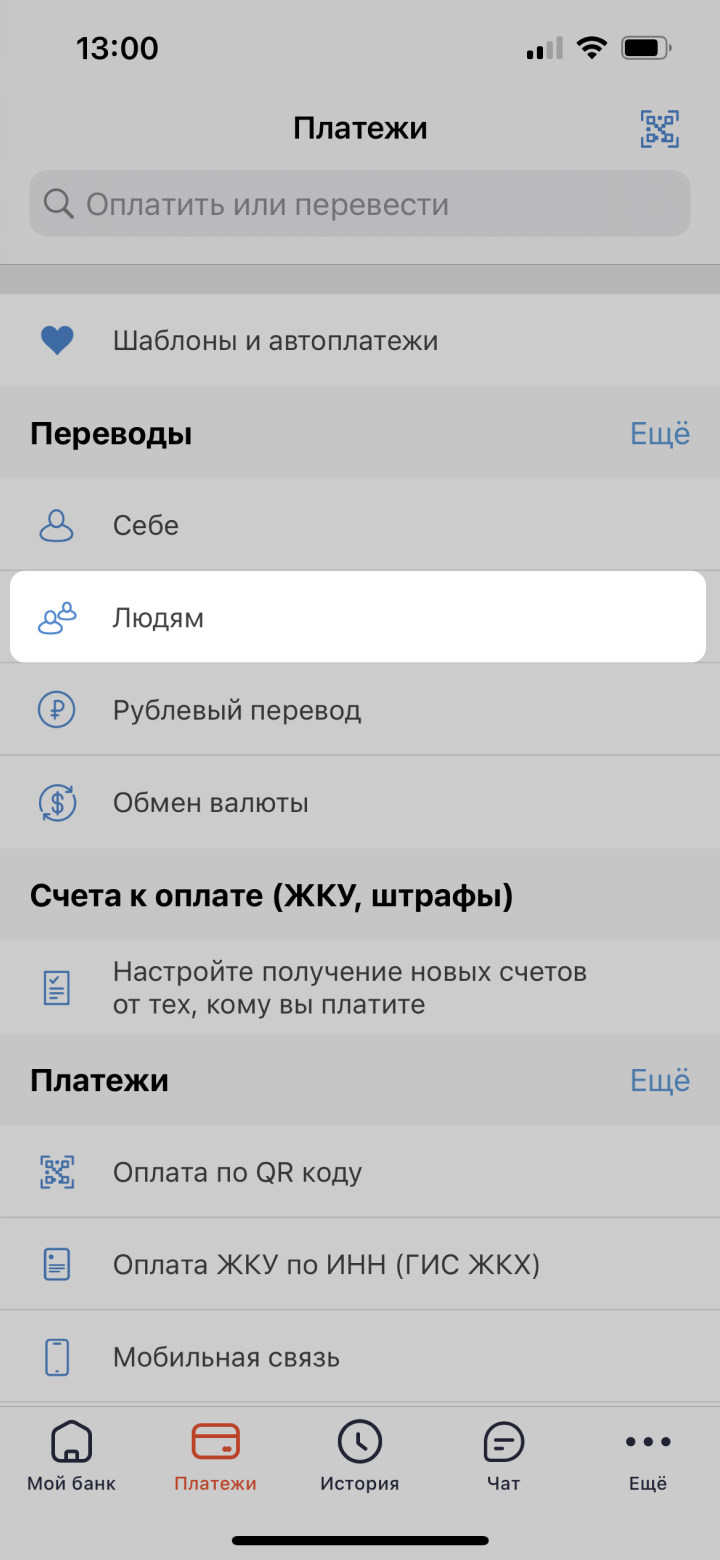The width and height of the screenshot is (720, 1560).
Task: Select Оплата ЖКУ по ИНН (ГИС ЖКХ)
Action: (x=360, y=1265)
